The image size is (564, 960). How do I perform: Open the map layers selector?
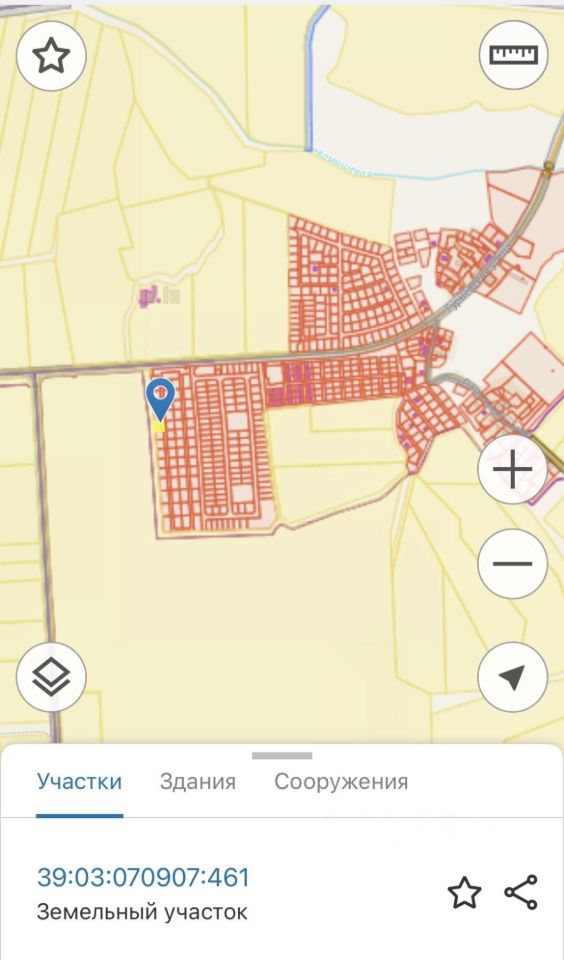[x=51, y=677]
